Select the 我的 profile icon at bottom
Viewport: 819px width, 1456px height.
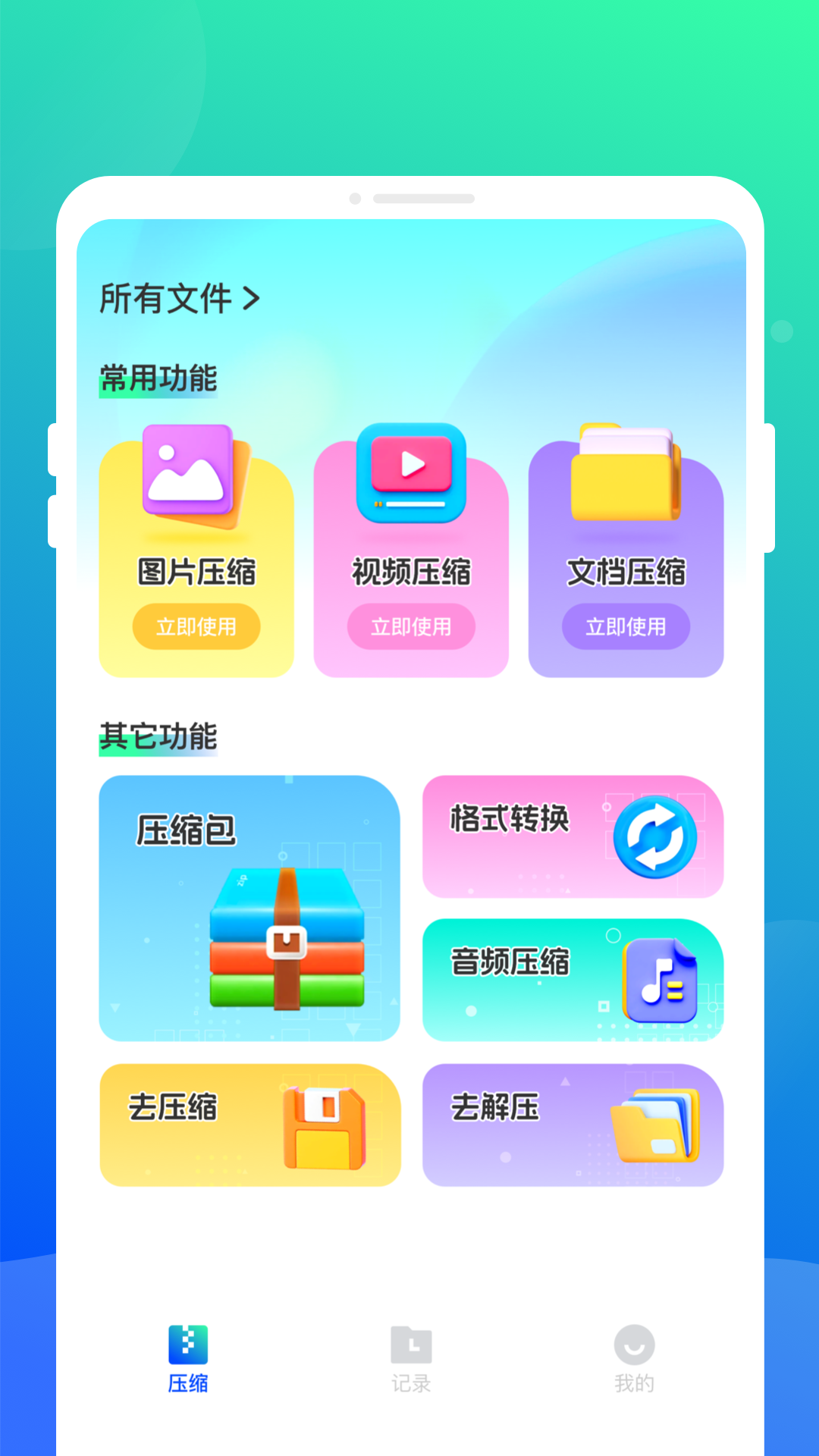[633, 1346]
